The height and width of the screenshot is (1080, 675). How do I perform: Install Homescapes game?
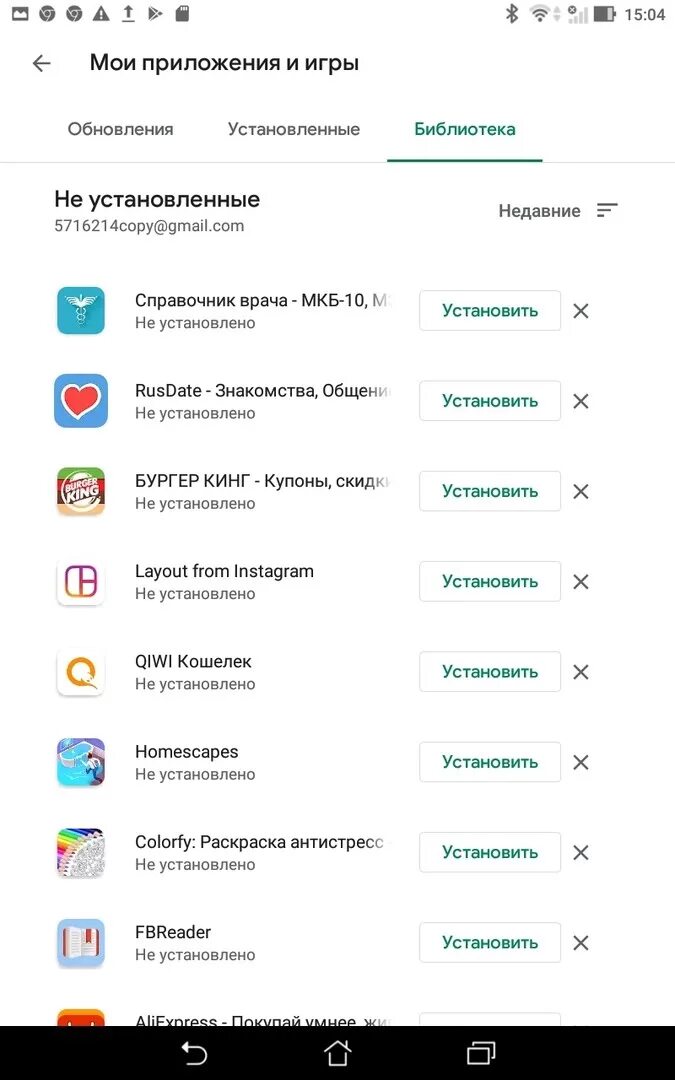(x=490, y=762)
